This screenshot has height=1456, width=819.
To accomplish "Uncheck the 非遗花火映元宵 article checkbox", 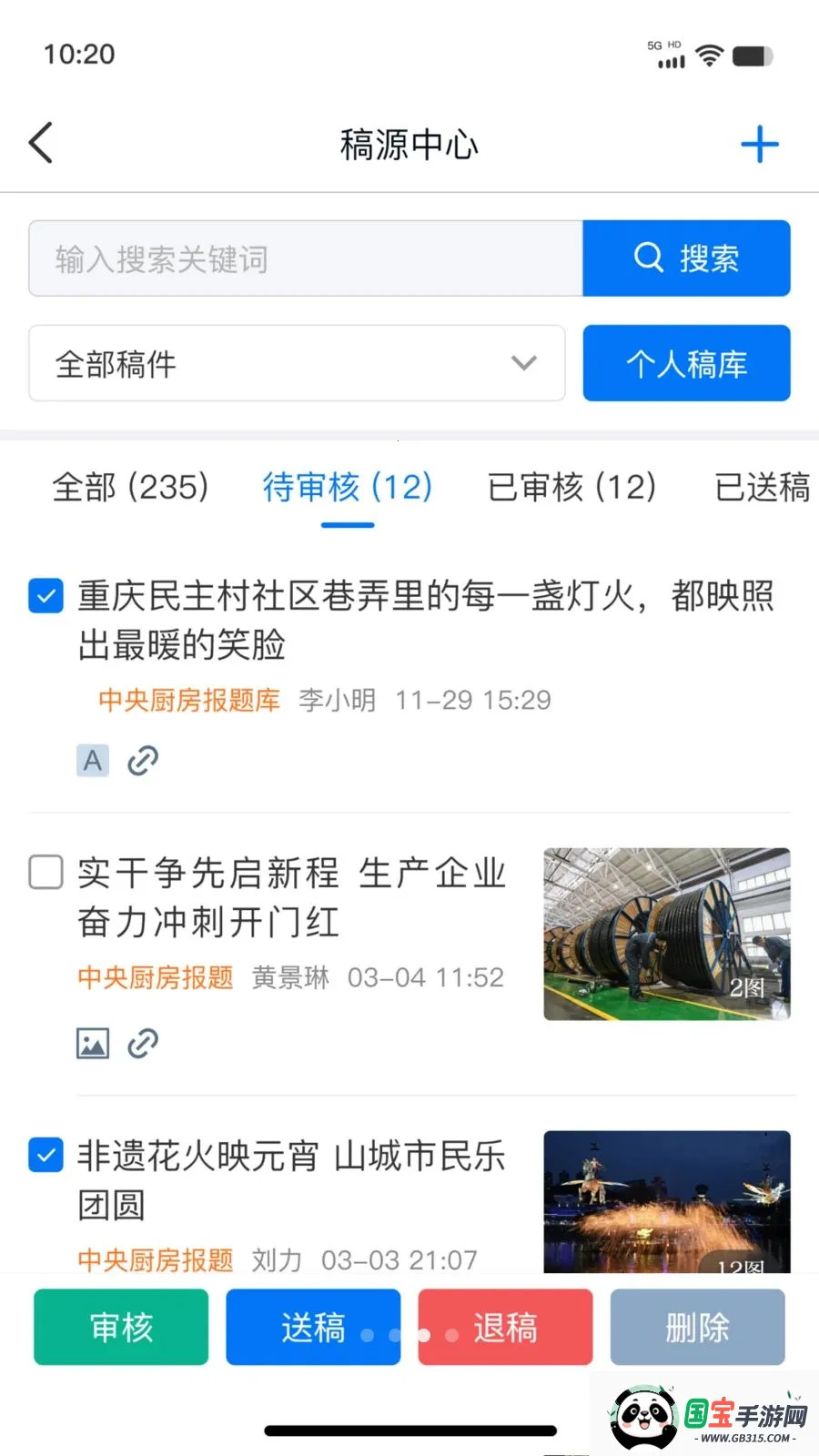I will pyautogui.click(x=45, y=1155).
